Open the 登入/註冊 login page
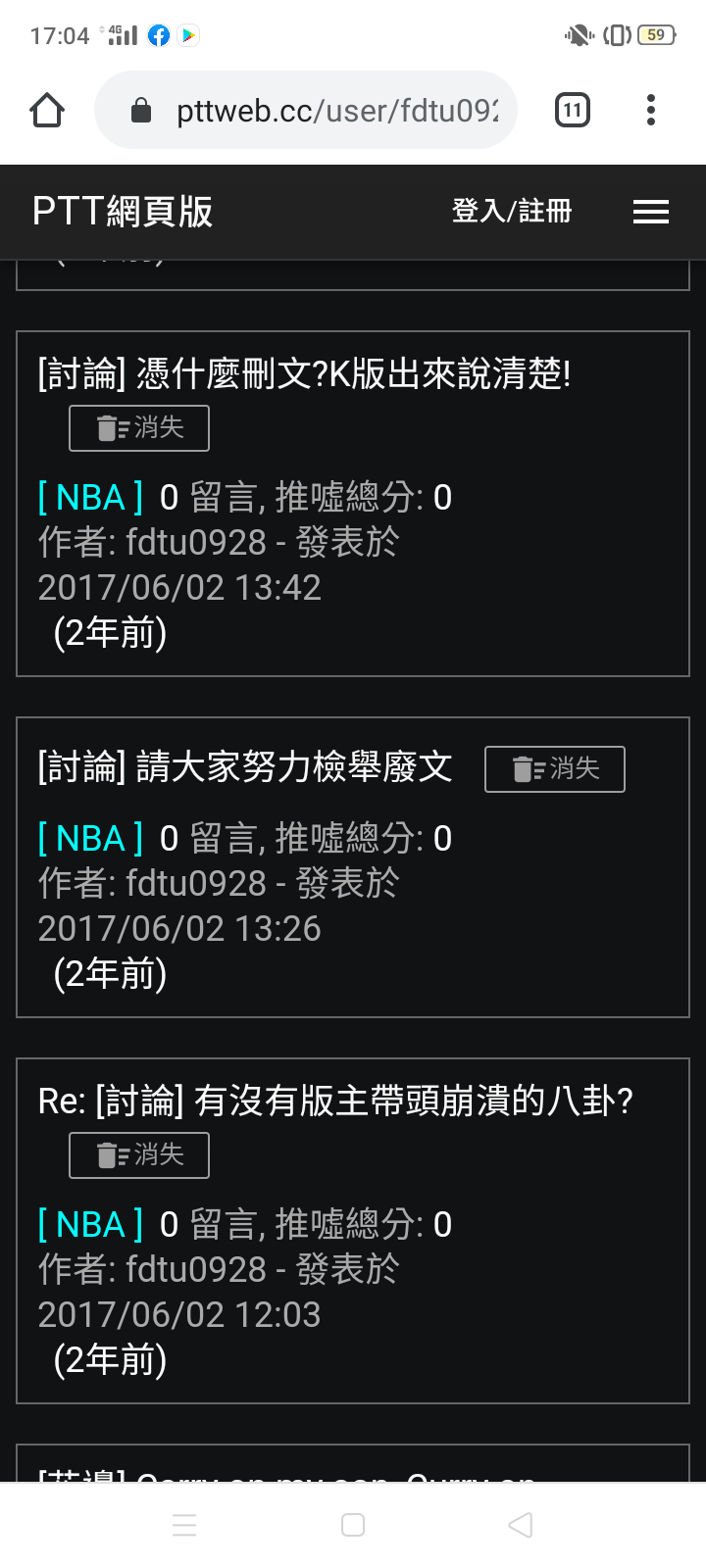 tap(511, 212)
